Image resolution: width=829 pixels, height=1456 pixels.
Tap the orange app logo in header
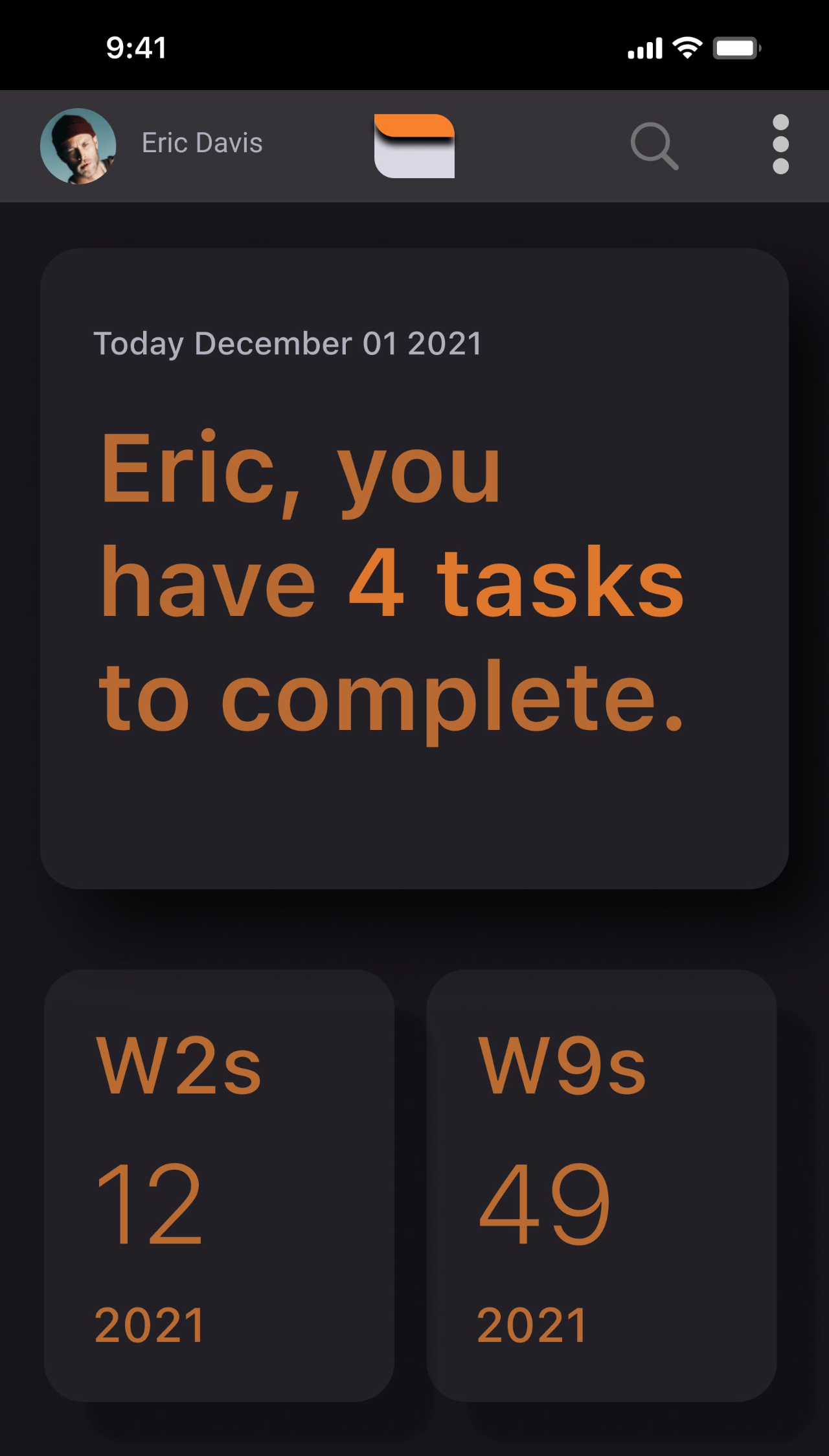pos(414,146)
